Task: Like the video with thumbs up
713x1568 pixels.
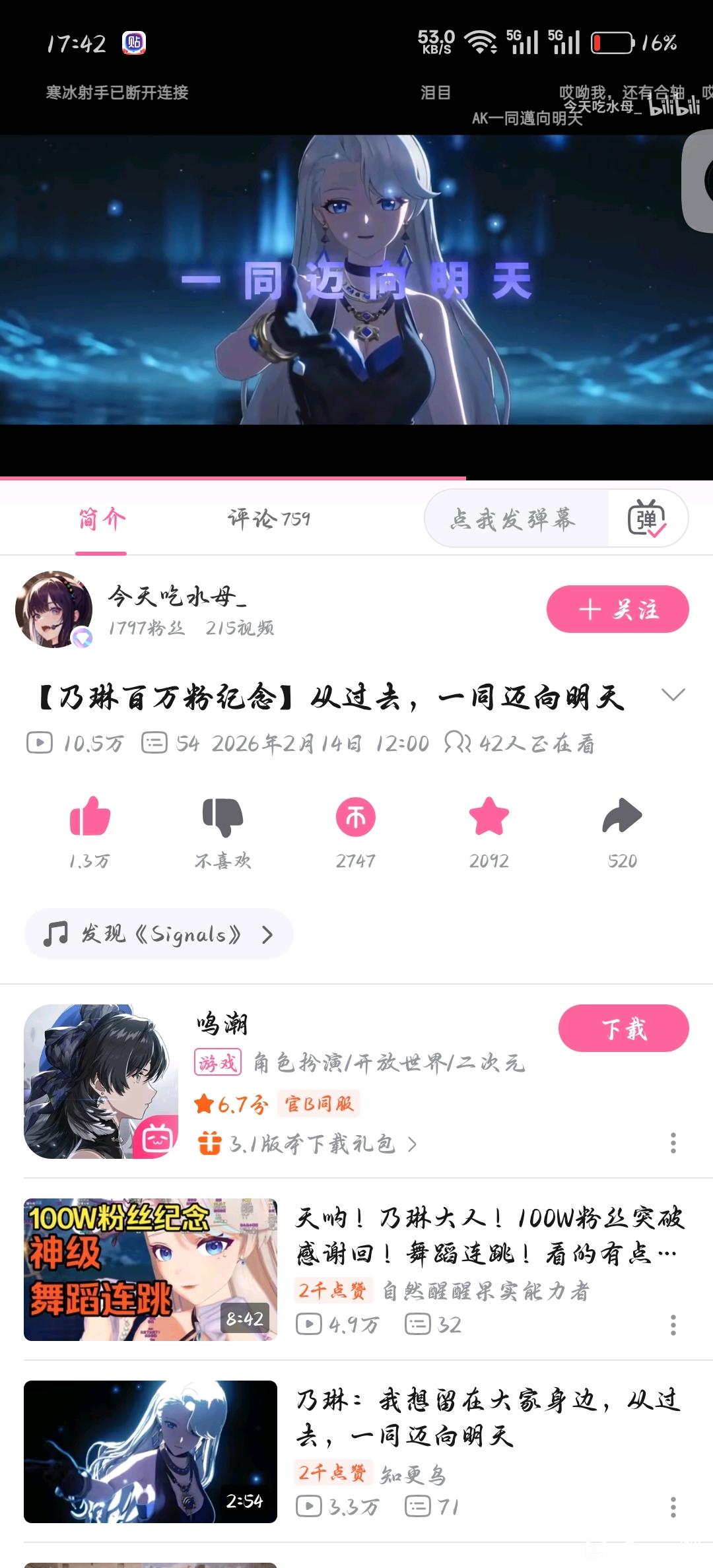Action: click(90, 817)
